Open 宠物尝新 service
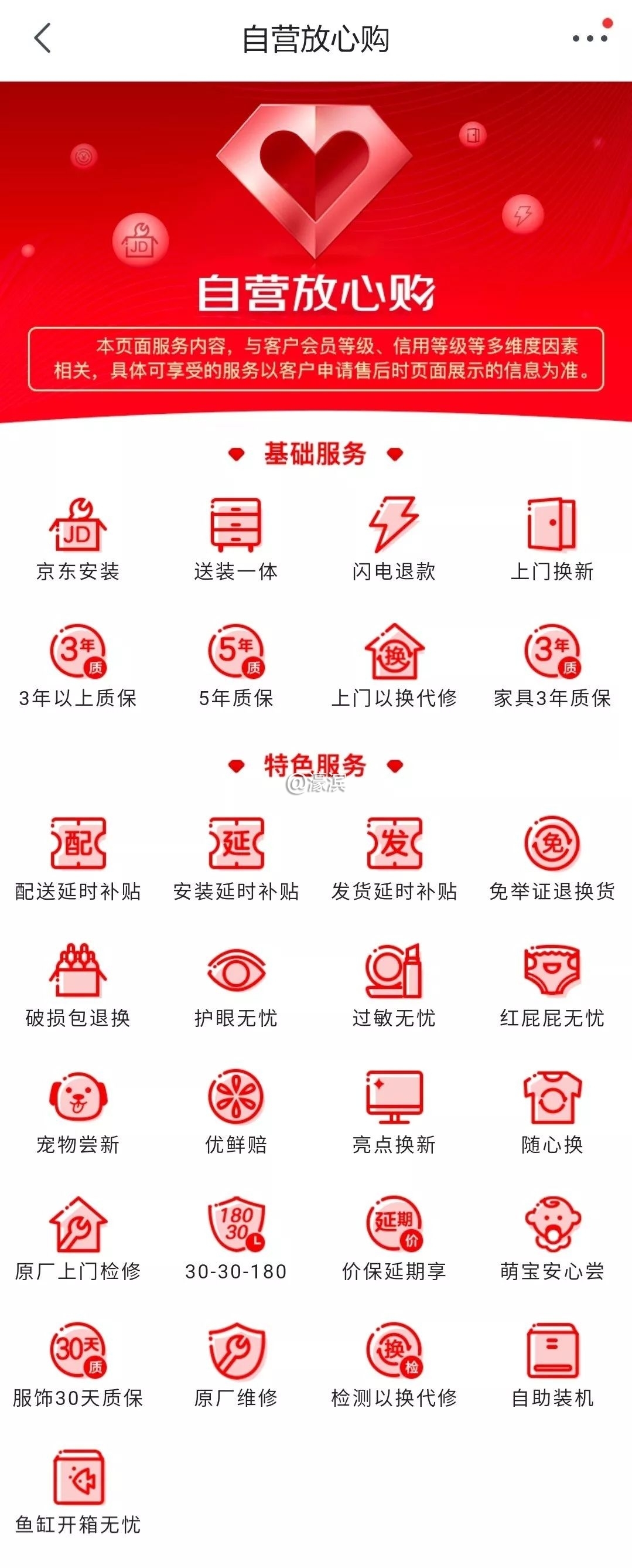Screen dimensions: 632x1568 [x=78, y=1112]
